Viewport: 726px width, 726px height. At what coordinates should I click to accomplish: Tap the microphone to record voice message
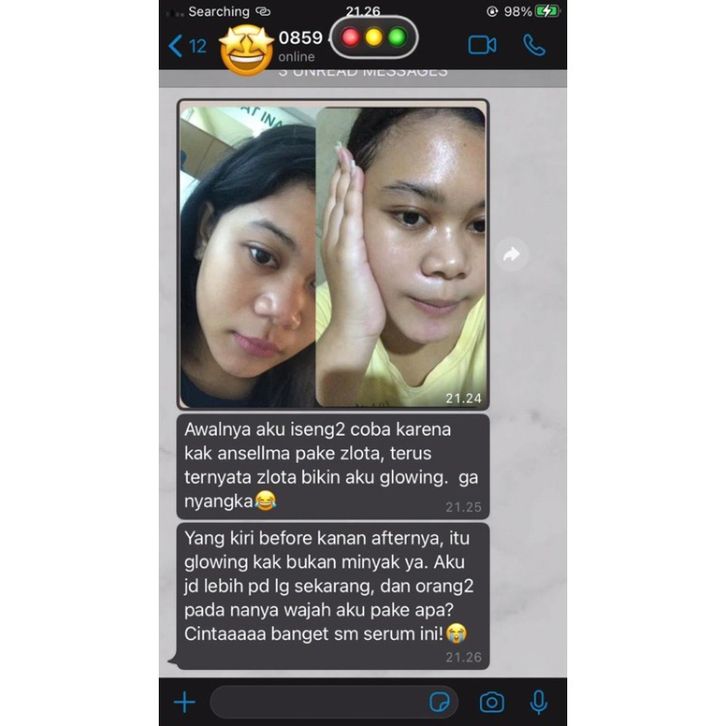click(539, 702)
